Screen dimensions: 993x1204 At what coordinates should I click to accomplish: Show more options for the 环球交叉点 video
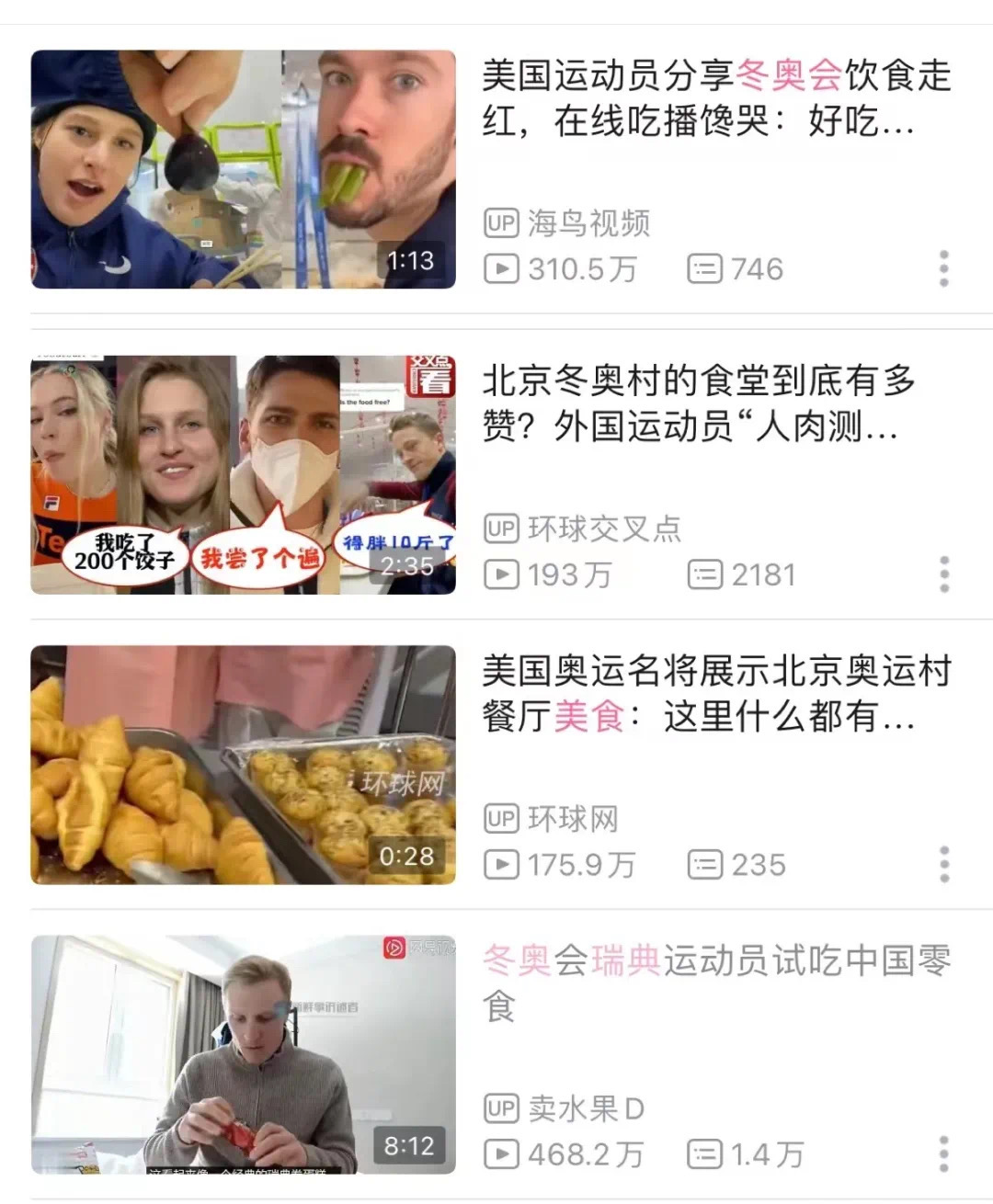point(943,574)
